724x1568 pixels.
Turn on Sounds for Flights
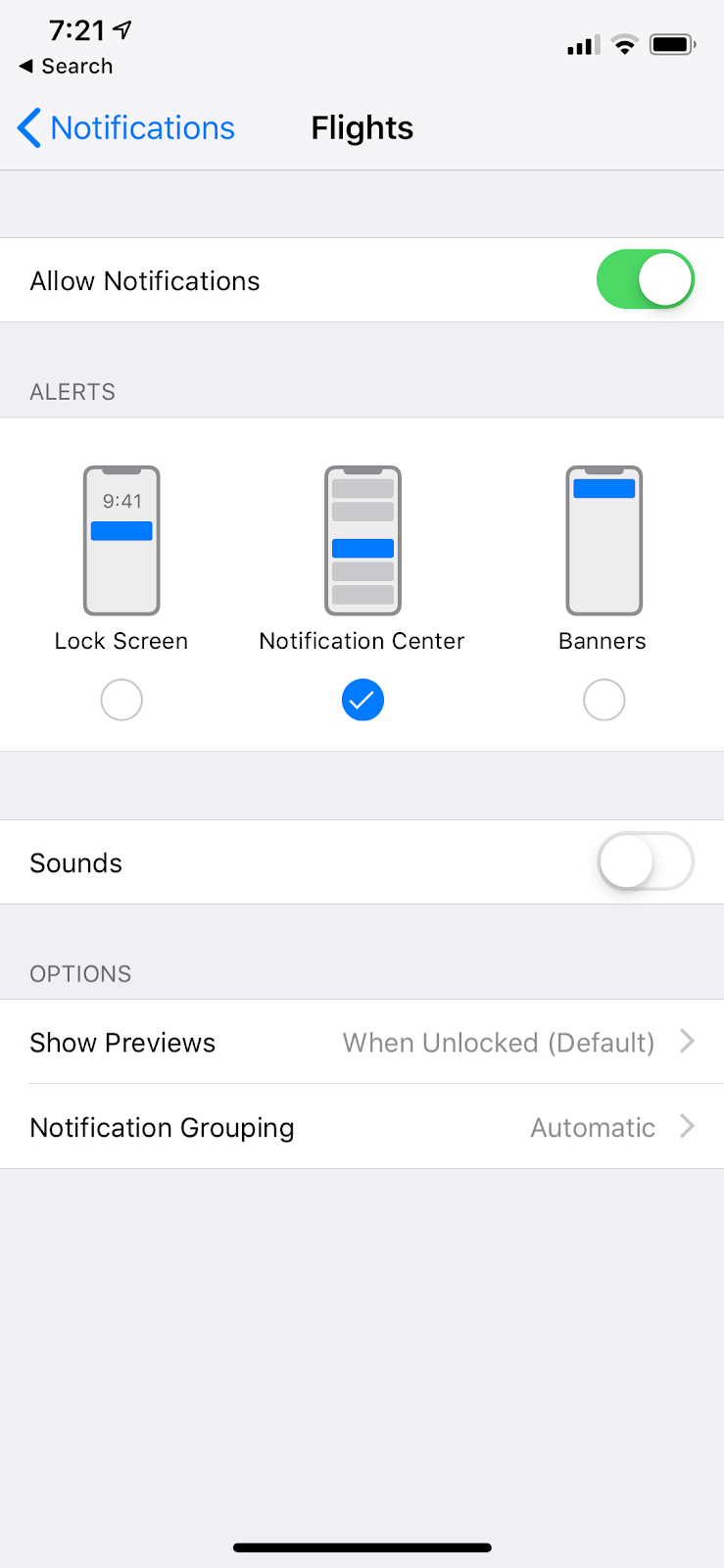coord(645,862)
